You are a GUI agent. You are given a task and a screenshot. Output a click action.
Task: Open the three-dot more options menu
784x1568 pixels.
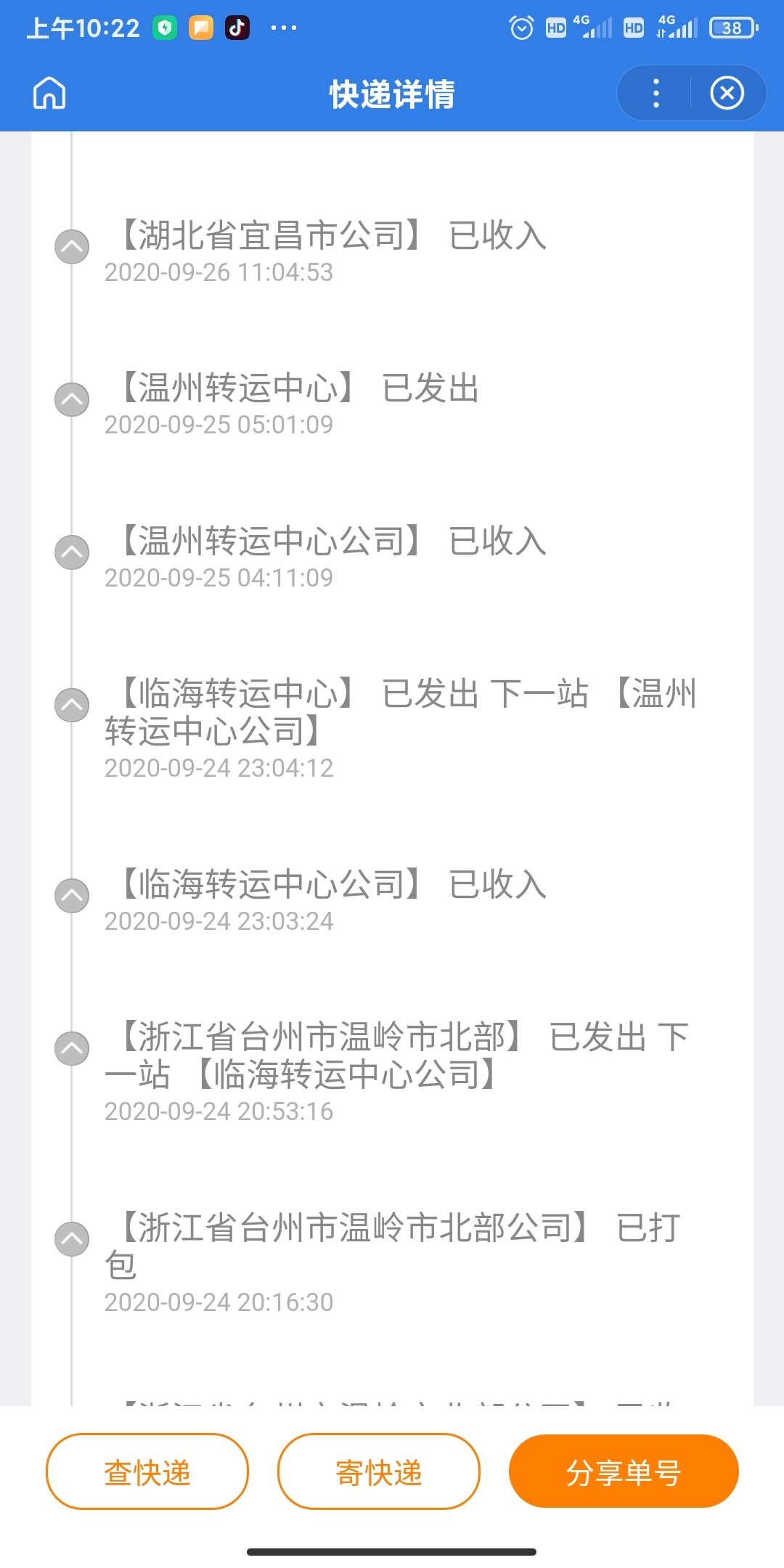tap(656, 93)
